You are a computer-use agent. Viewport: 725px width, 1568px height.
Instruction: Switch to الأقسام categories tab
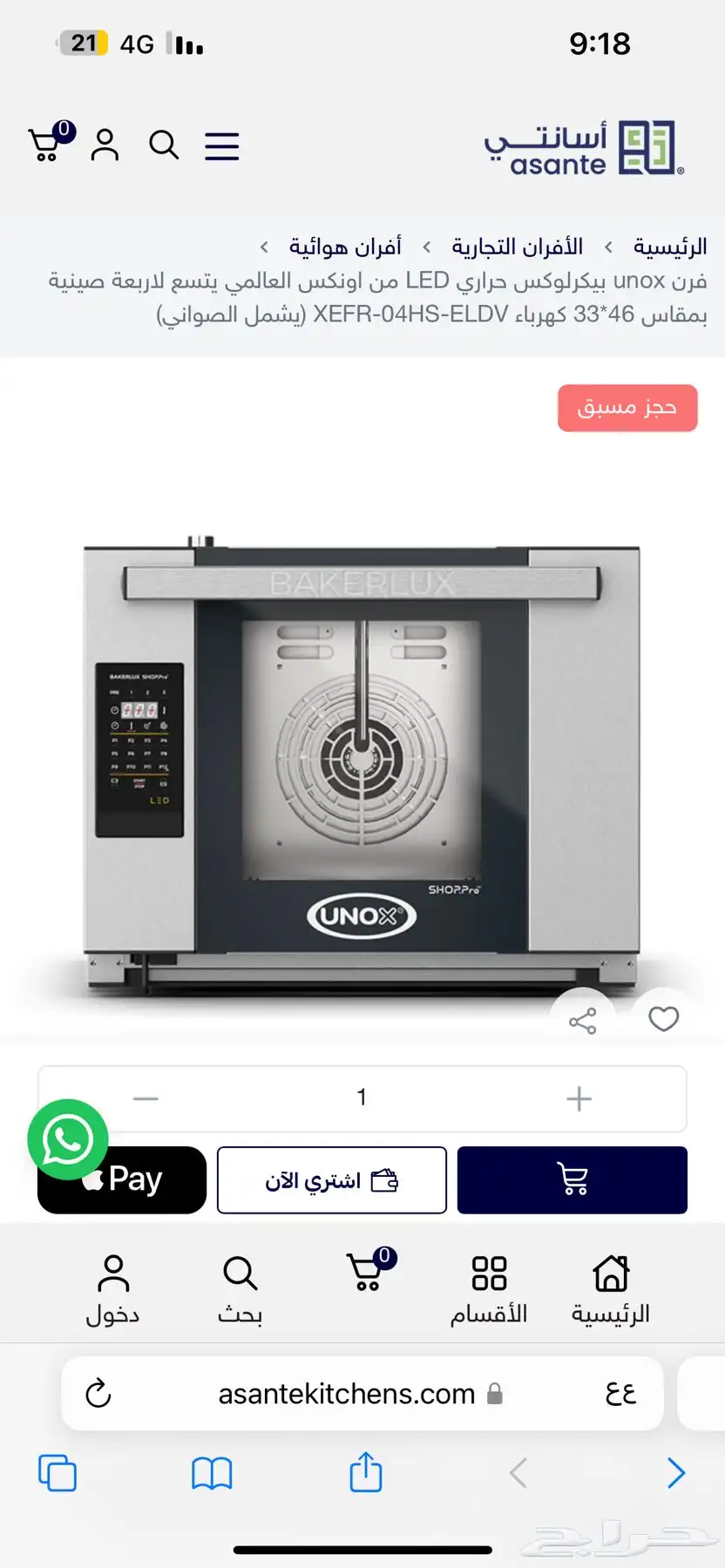[488, 1289]
